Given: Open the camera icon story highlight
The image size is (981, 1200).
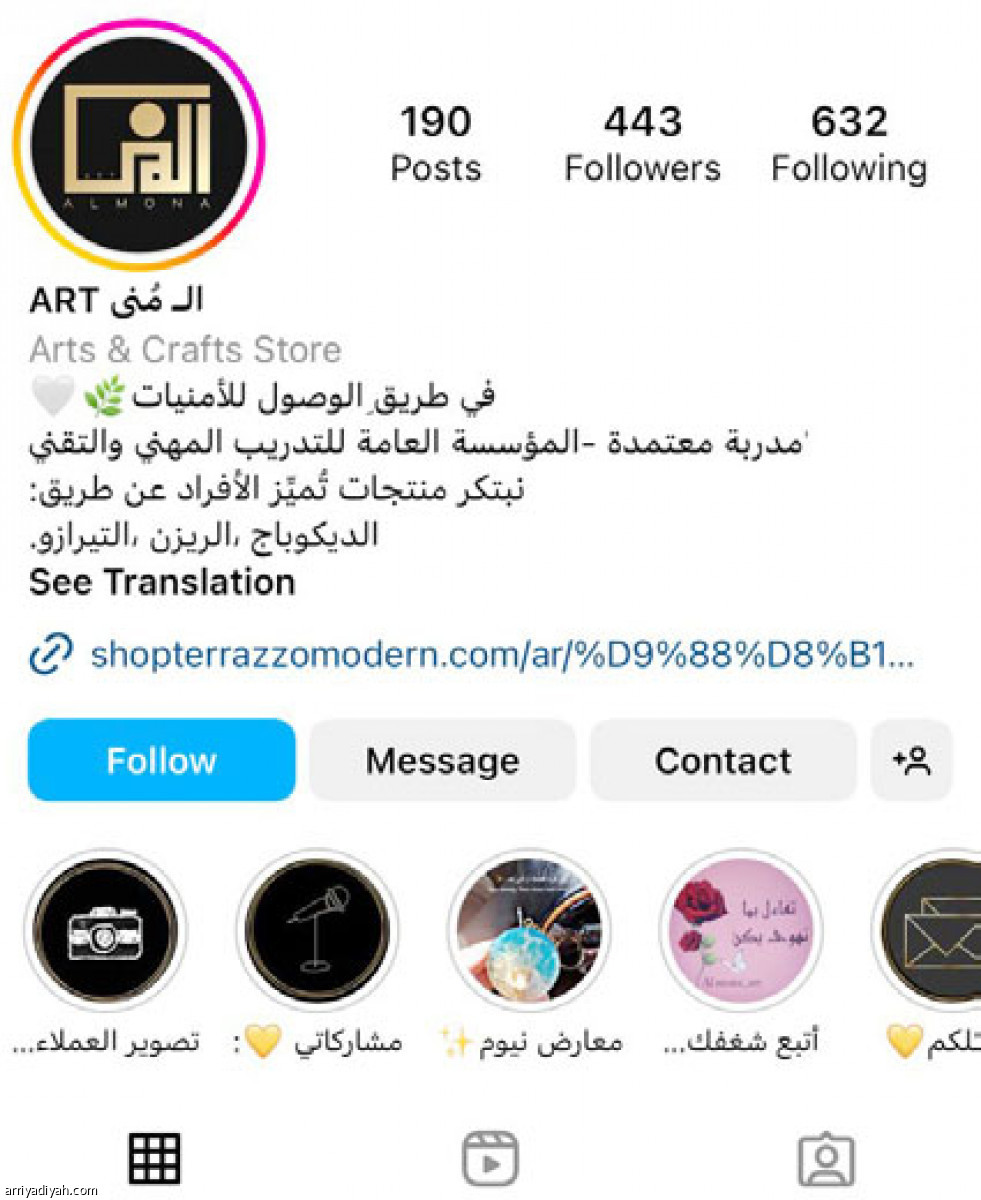Looking at the screenshot, I should (x=106, y=933).
